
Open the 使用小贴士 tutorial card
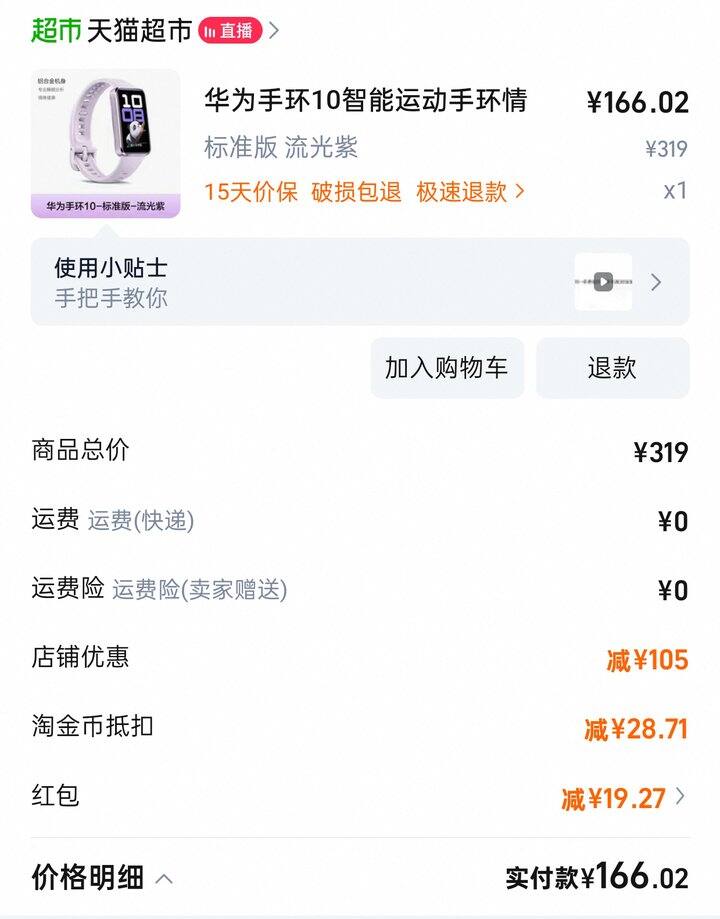pyautogui.click(x=360, y=282)
